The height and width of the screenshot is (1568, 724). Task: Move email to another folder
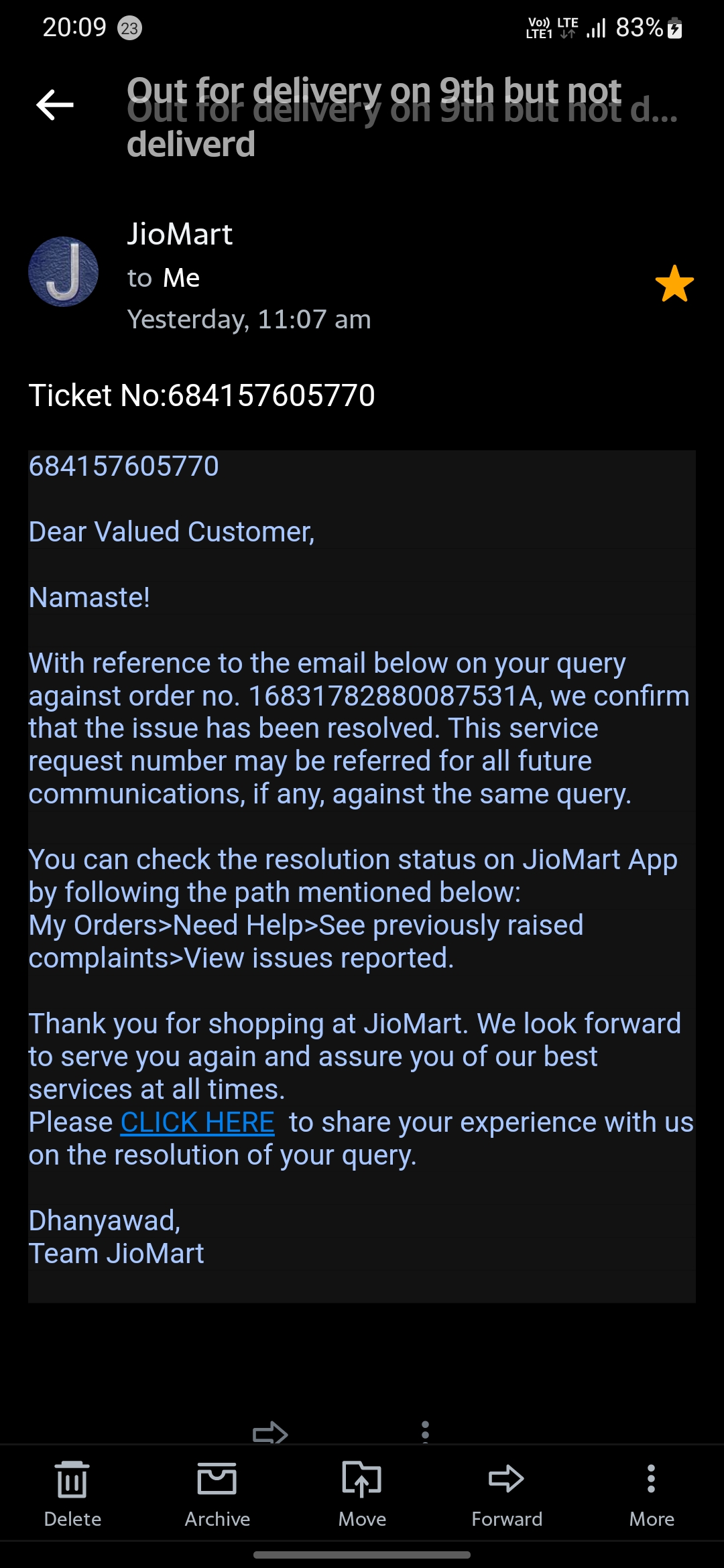362,1494
